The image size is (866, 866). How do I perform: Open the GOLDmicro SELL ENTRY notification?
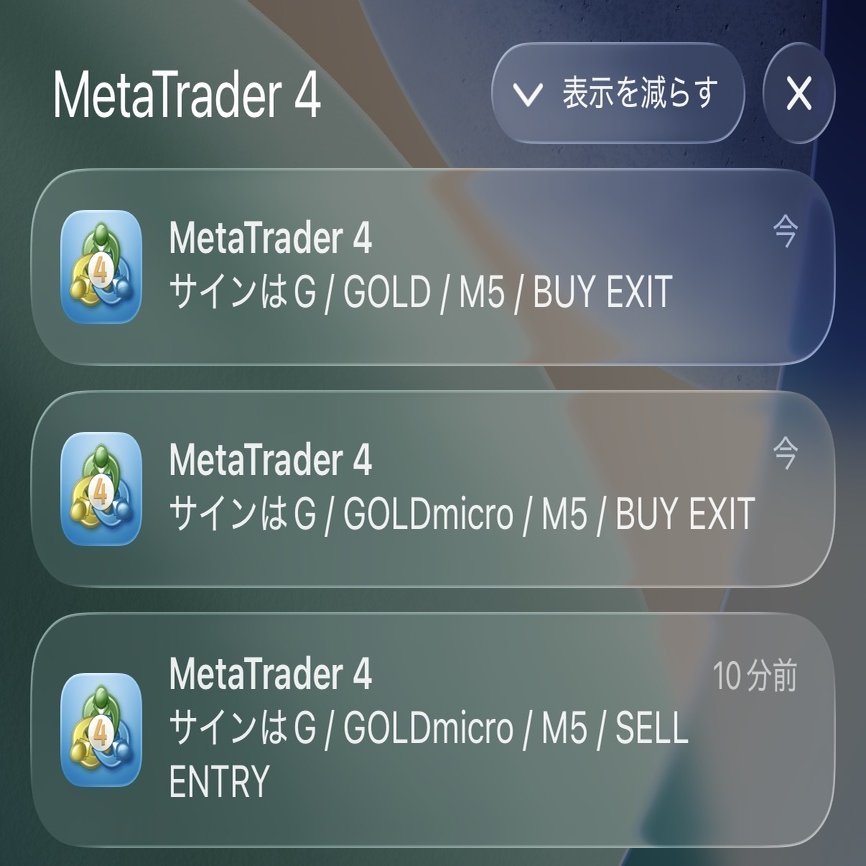432,730
